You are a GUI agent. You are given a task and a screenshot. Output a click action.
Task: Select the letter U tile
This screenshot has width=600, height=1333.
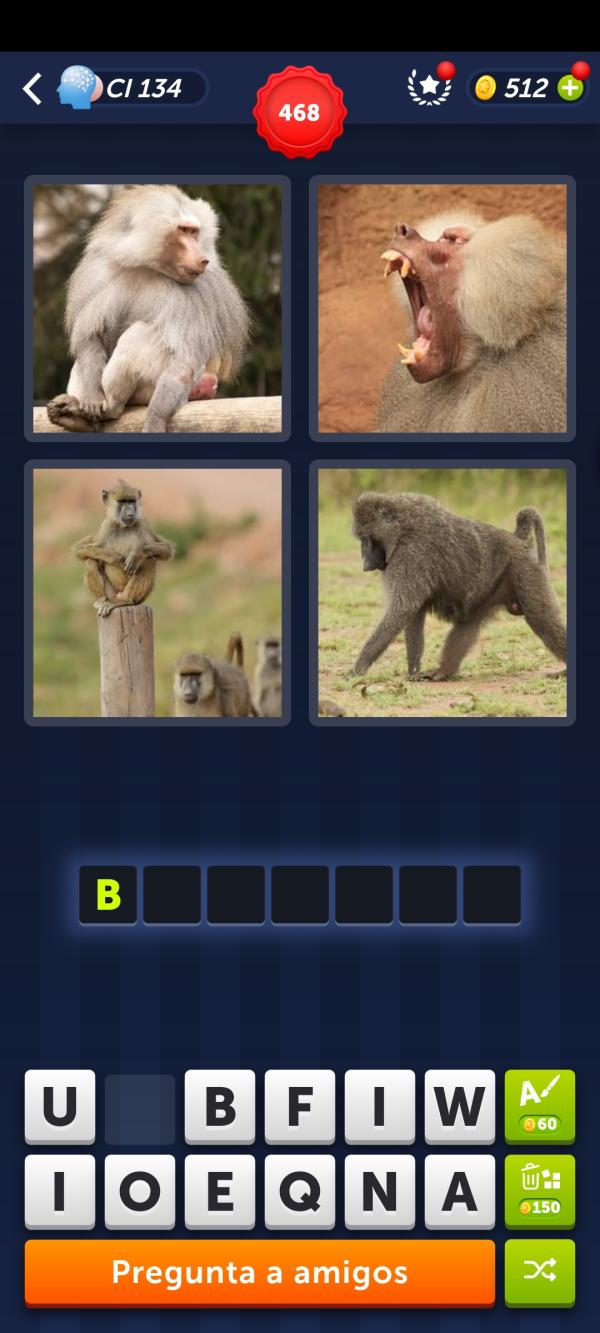click(60, 1107)
